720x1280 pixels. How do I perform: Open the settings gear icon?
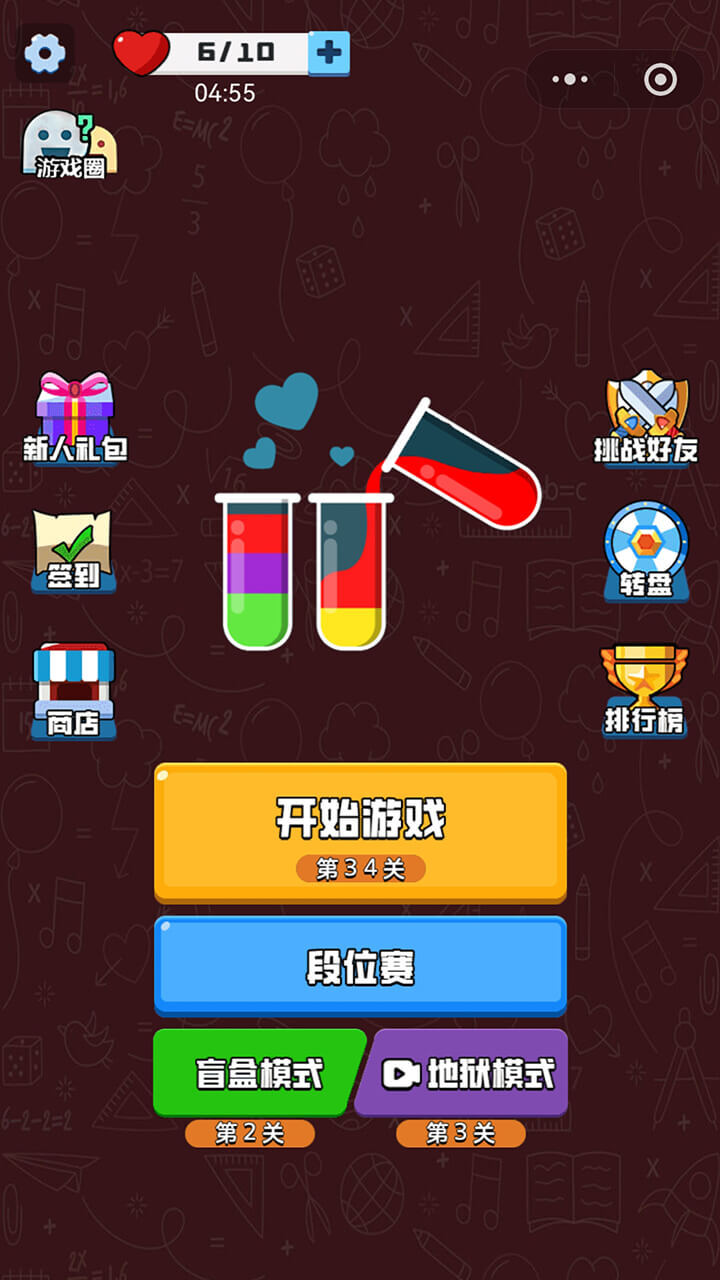click(x=44, y=53)
